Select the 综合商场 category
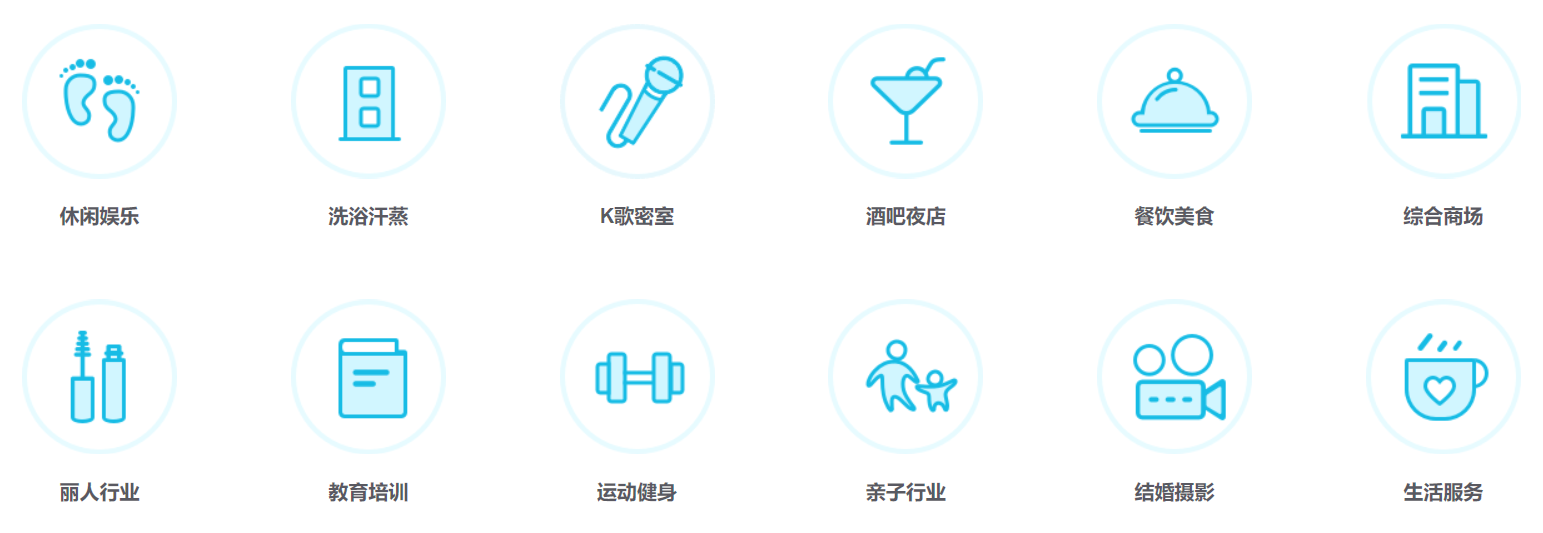The image size is (1543, 533). click(1443, 102)
